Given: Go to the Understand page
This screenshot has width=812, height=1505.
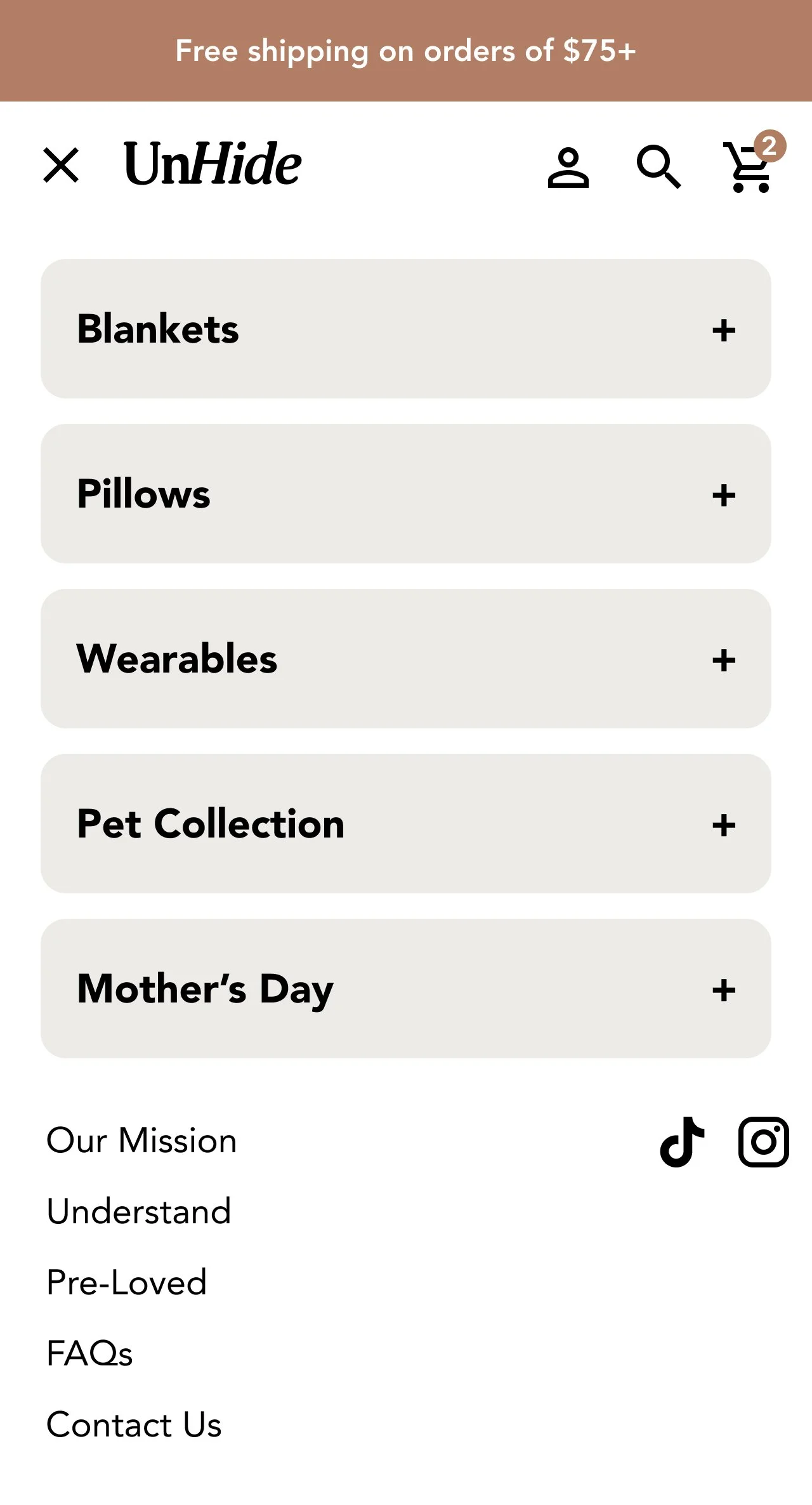Looking at the screenshot, I should 139,1212.
